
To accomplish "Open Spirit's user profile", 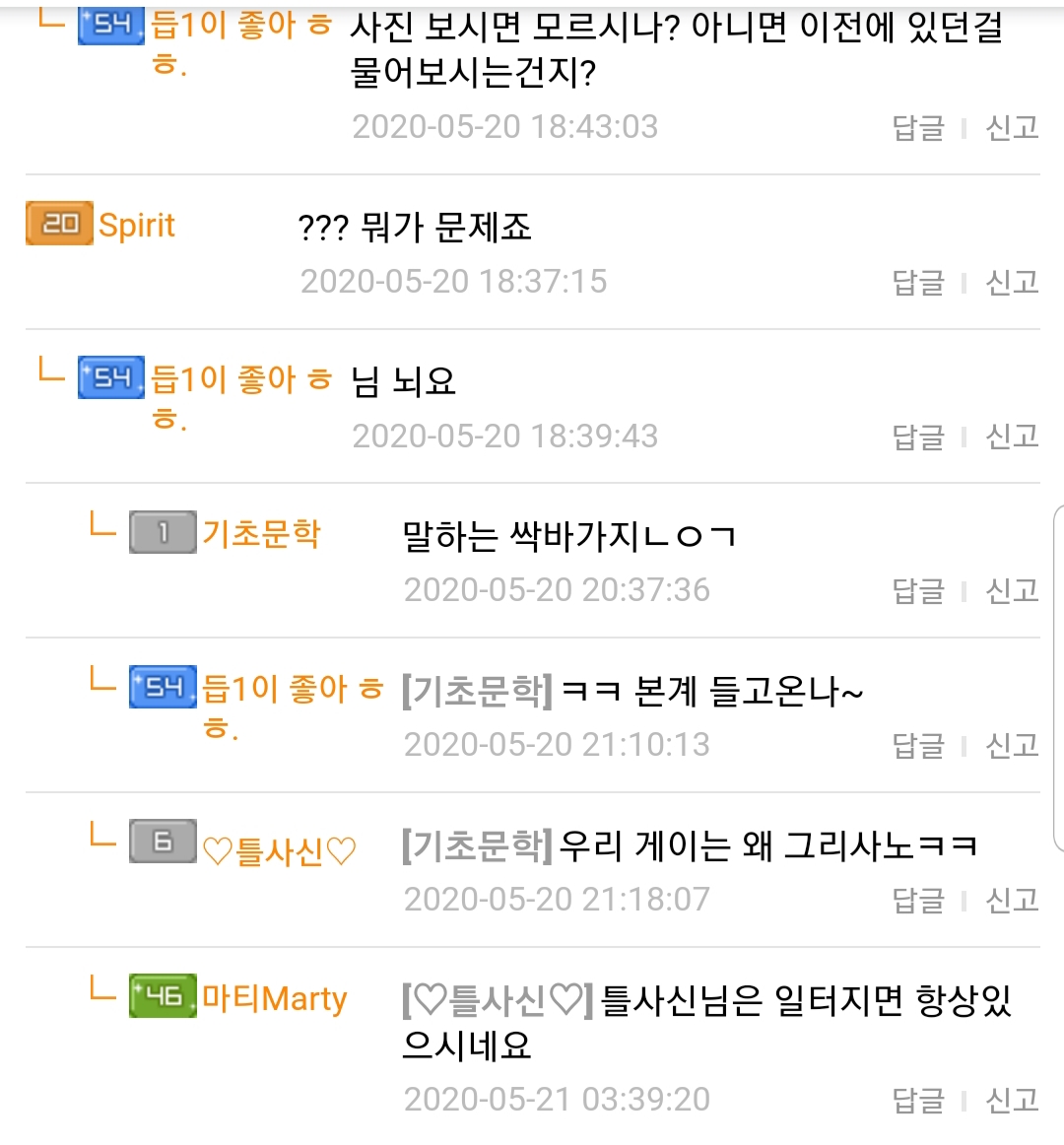I will pyautogui.click(x=136, y=226).
